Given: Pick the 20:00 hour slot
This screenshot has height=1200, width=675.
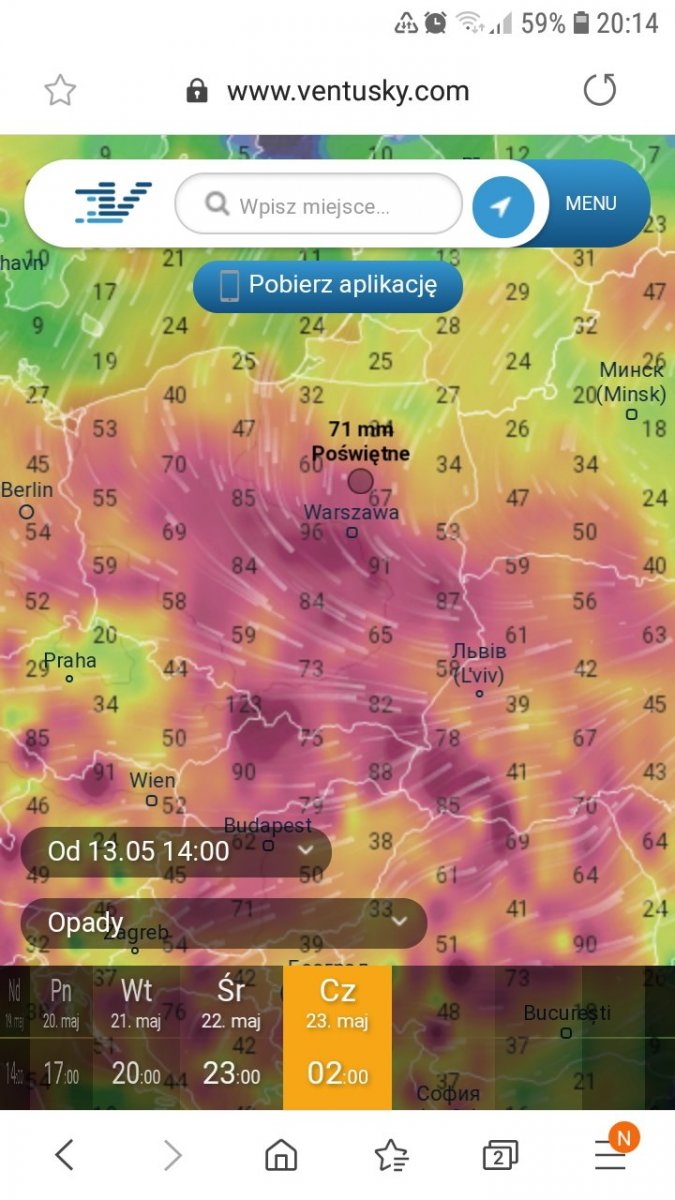Looking at the screenshot, I should point(136,1075).
